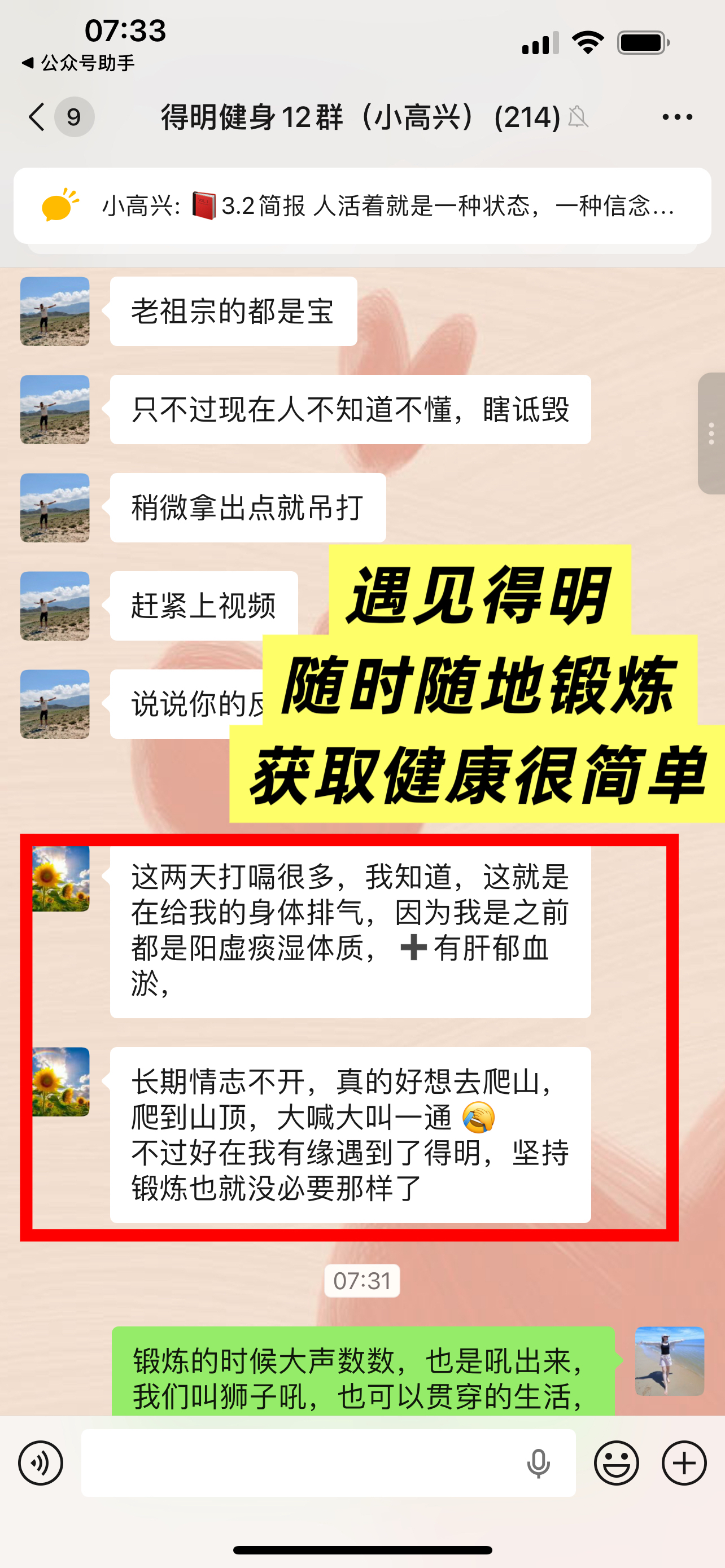This screenshot has height=1568, width=725.
Task: Go back to the chat list
Action: pos(38,116)
